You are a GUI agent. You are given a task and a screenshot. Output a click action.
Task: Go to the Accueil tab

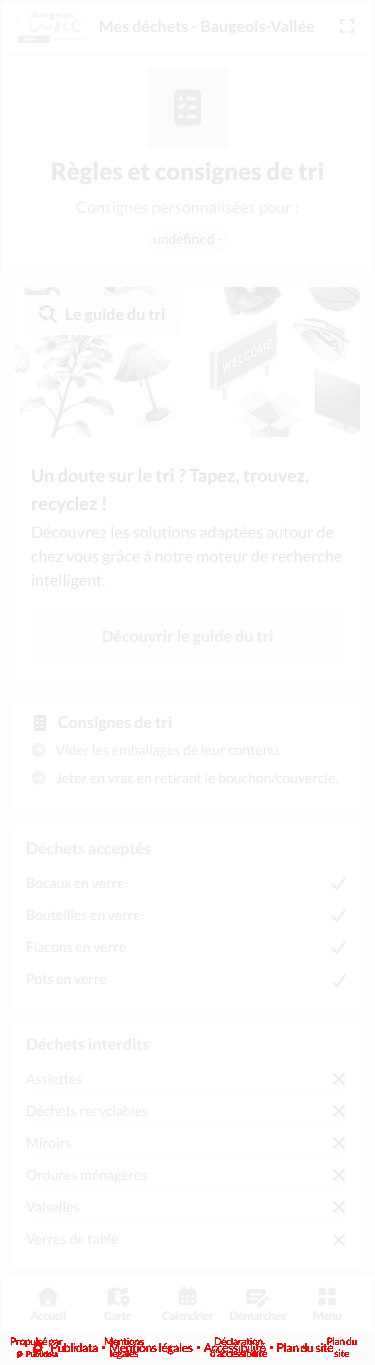pyautogui.click(x=48, y=1304)
